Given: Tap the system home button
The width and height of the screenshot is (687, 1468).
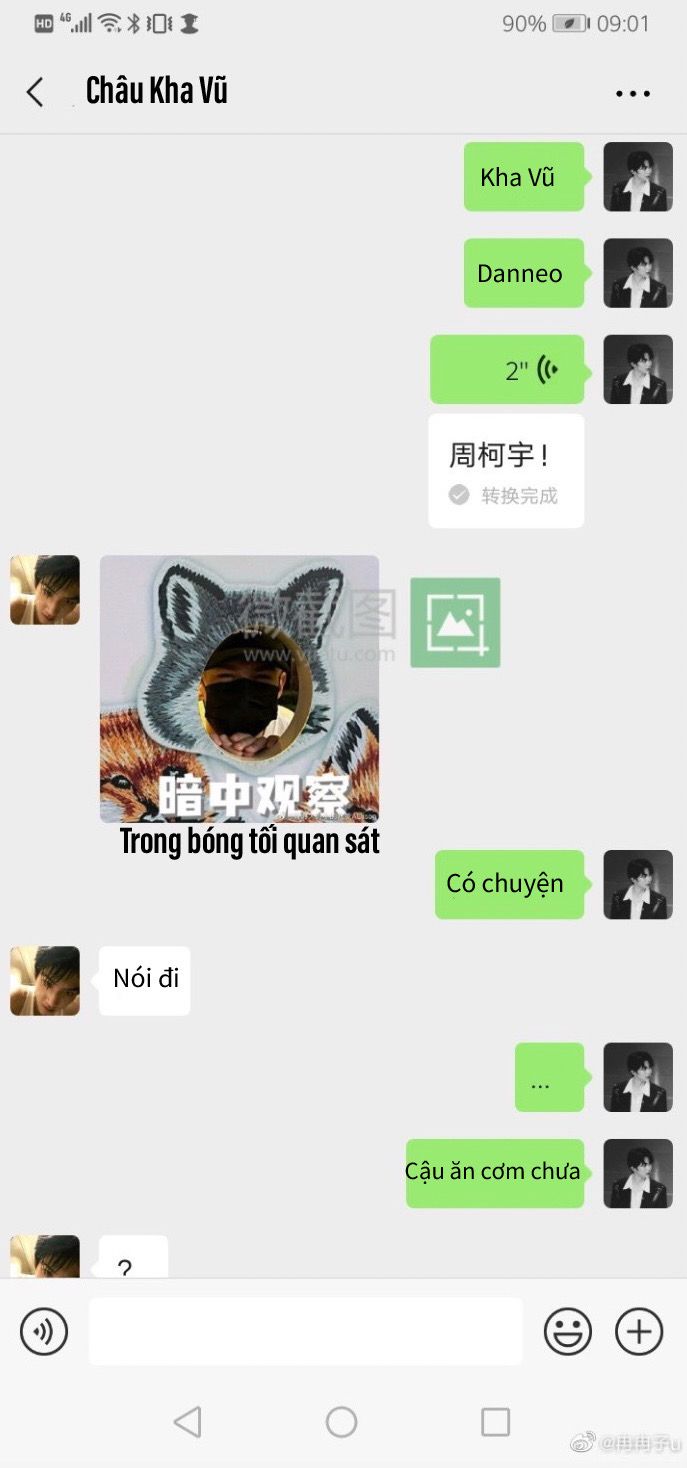Looking at the screenshot, I should 341,1422.
